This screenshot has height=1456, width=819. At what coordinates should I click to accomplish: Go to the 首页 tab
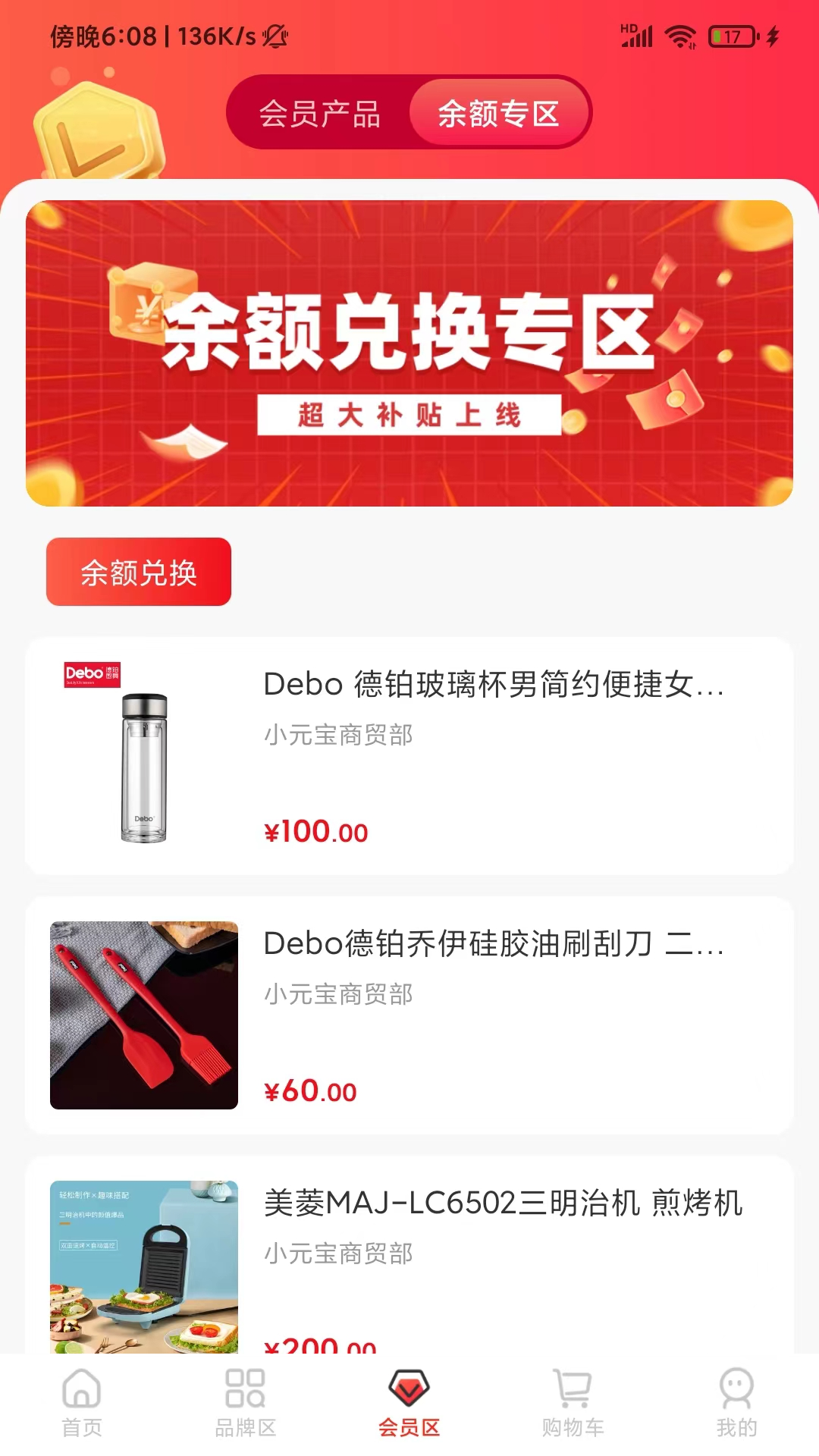[82, 1403]
